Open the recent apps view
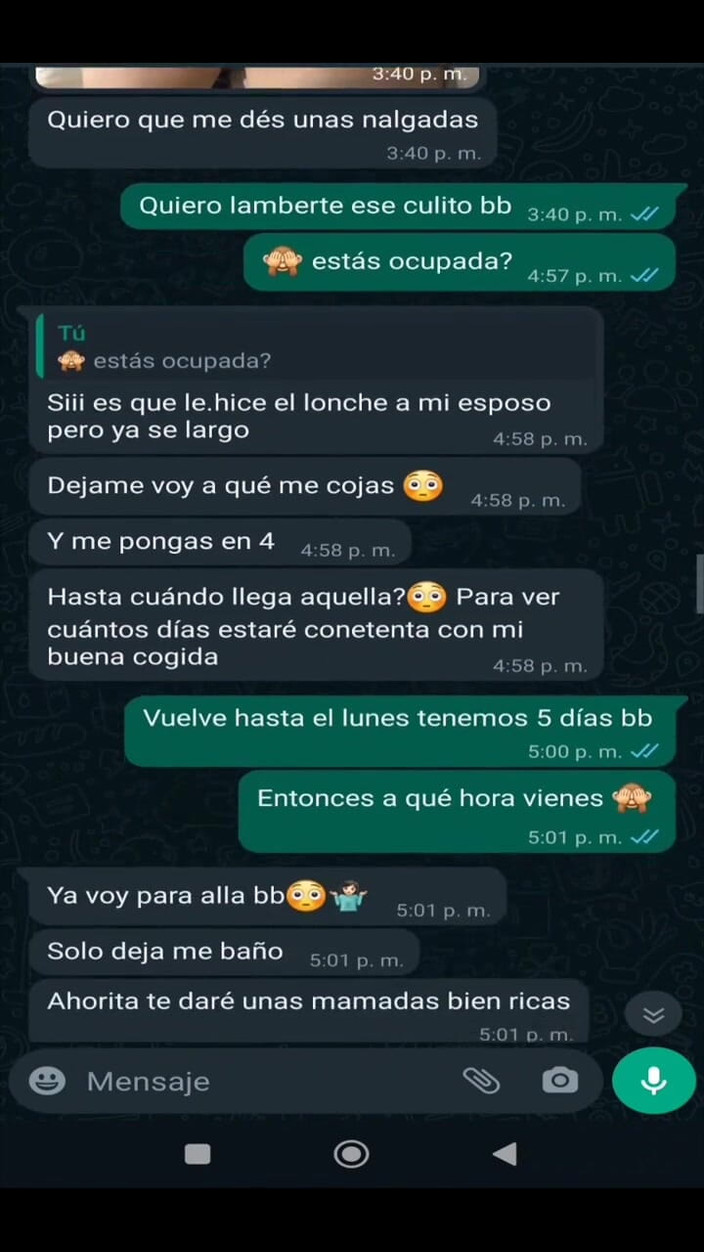Screen dimensions: 704x1252 tap(198, 1154)
